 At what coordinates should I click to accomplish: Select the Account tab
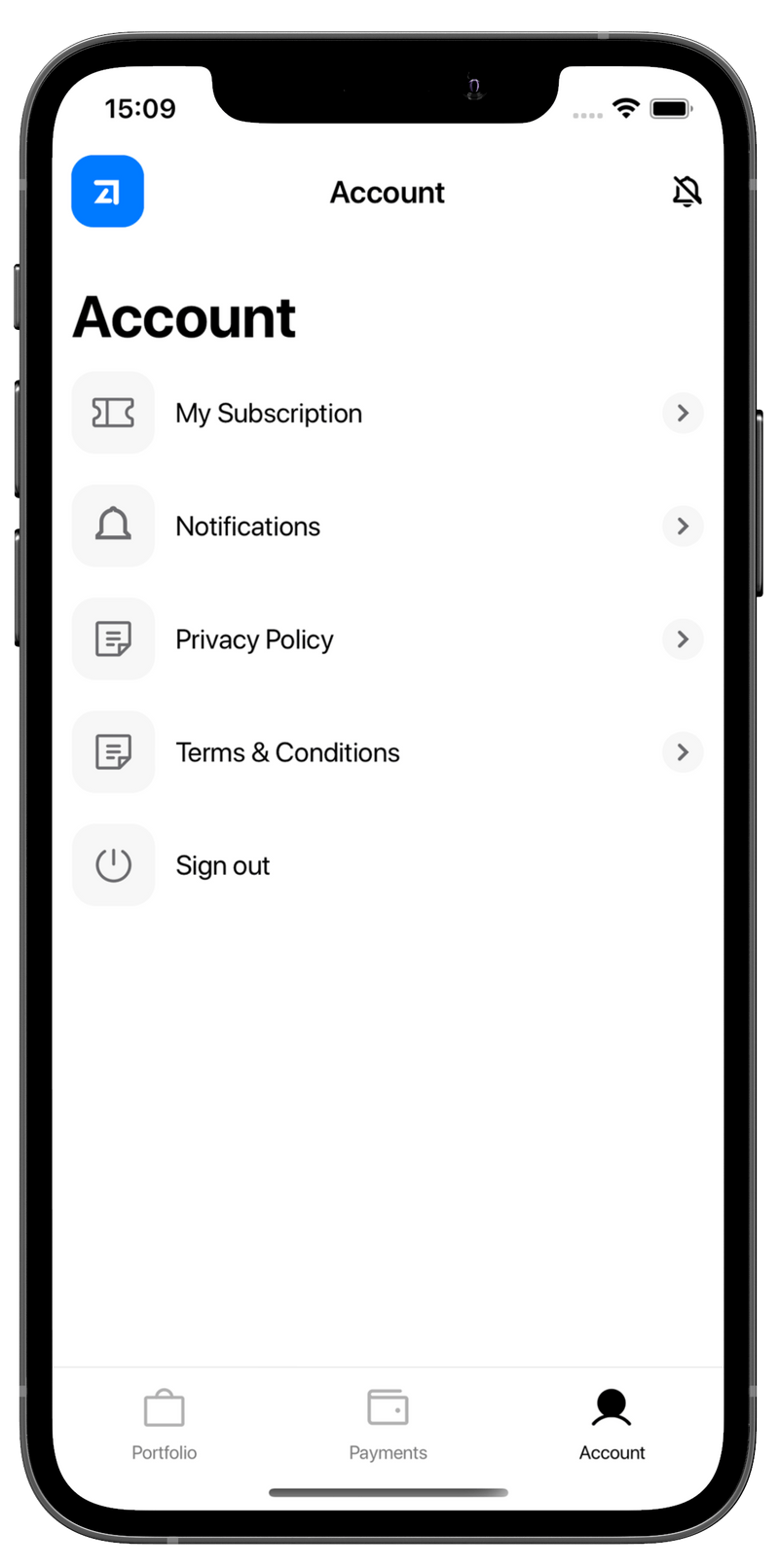612,1424
